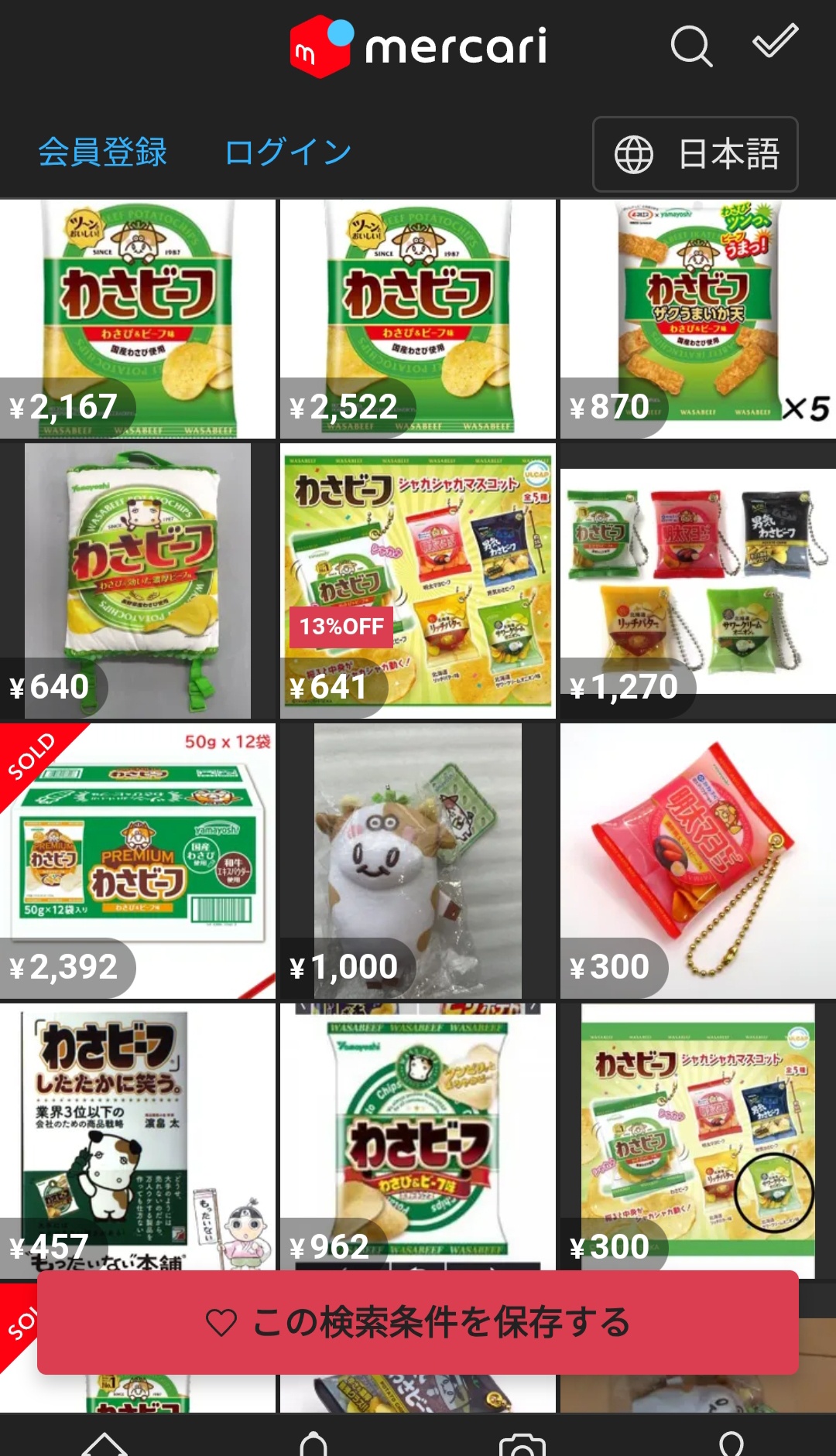Open the 日本語 language selector
This screenshot has height=1456, width=836.
[695, 154]
